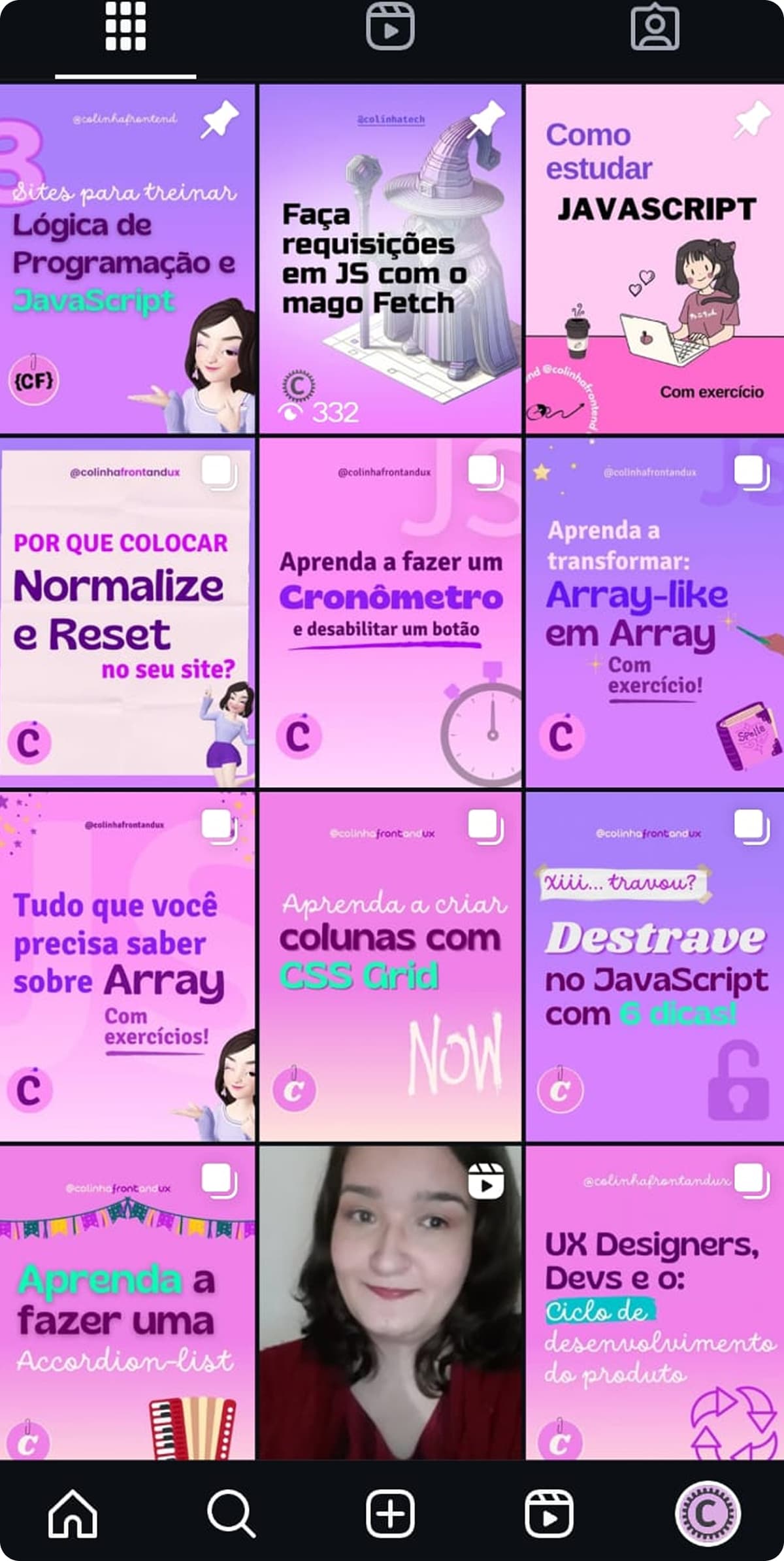Image resolution: width=784 pixels, height=1561 pixels.
Task: Switch to the tagged photos tab
Action: 655,27
